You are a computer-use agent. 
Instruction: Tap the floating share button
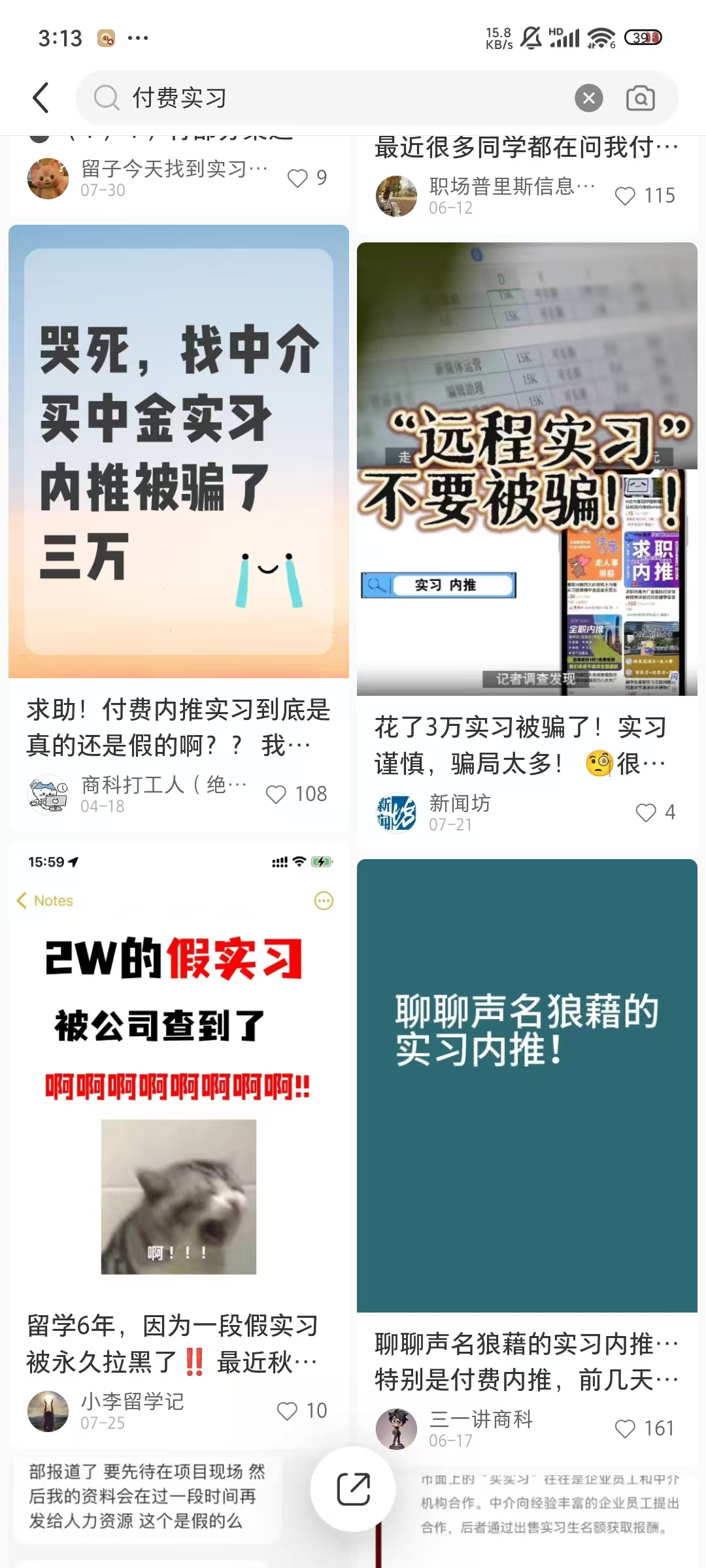point(353,1490)
